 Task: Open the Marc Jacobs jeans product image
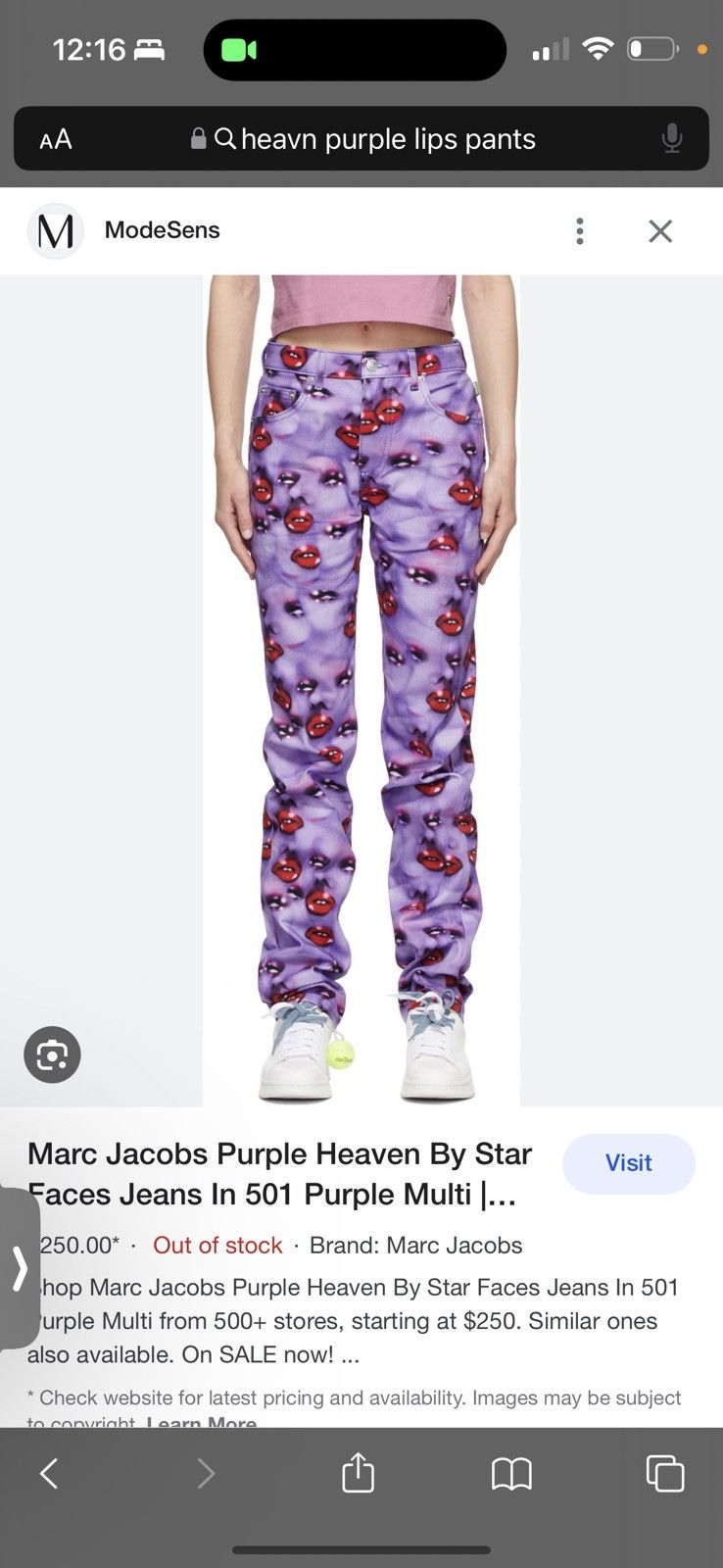[361, 691]
